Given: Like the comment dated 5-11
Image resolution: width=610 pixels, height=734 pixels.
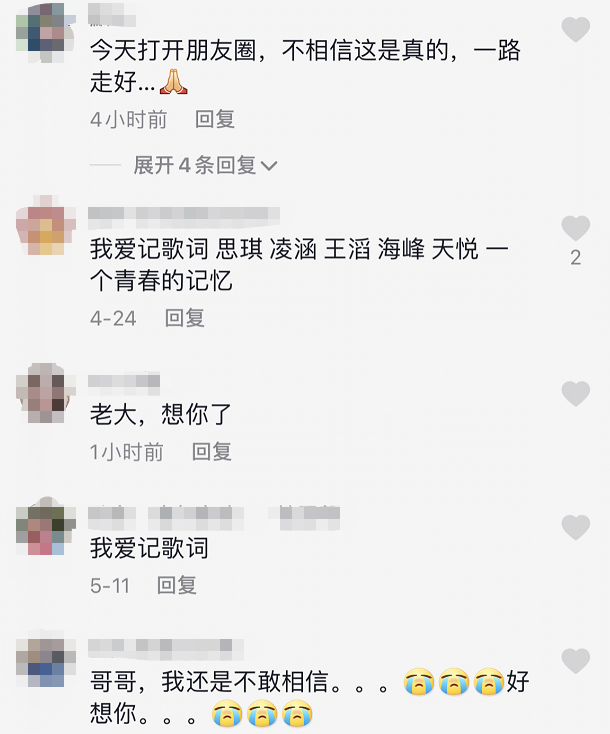Looking at the screenshot, I should coord(575,527).
